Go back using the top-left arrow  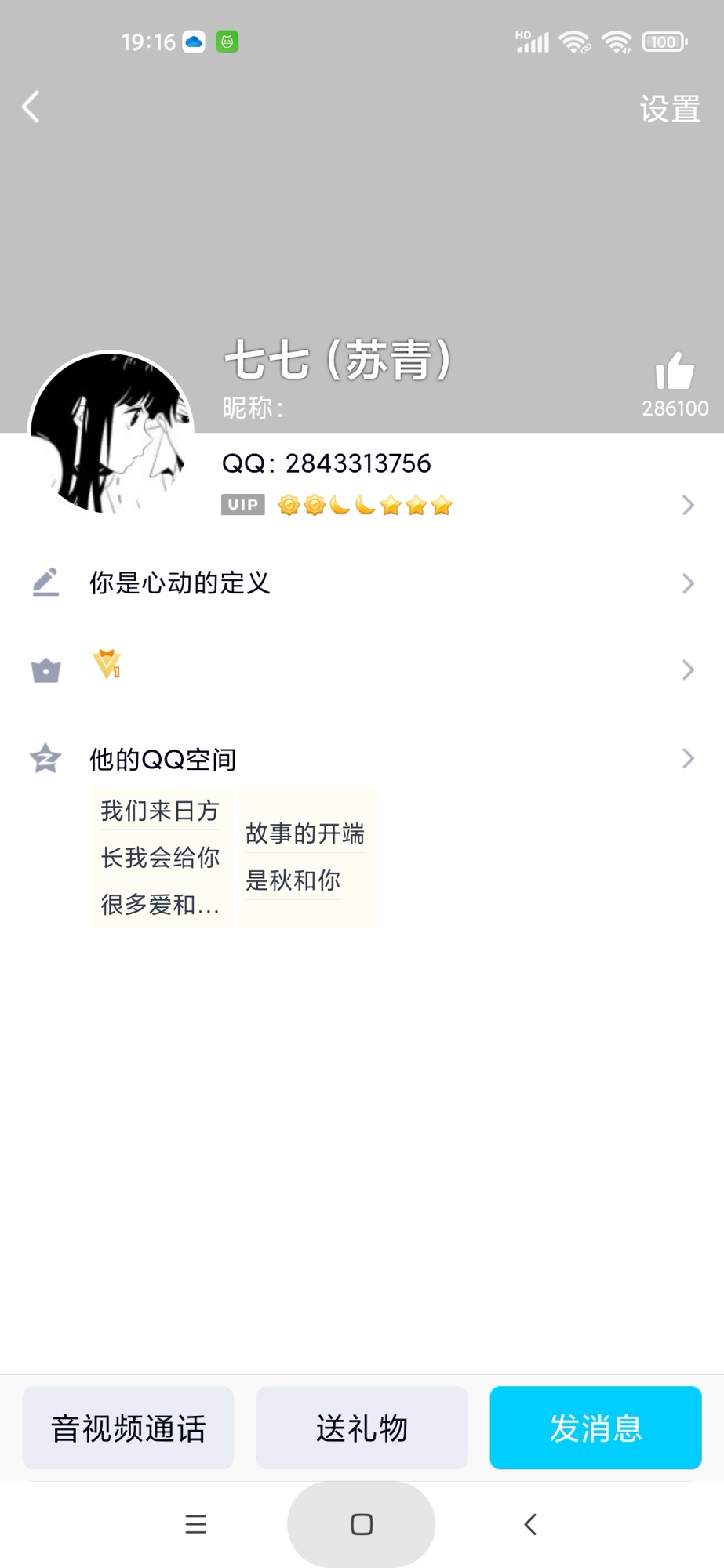click(x=31, y=107)
